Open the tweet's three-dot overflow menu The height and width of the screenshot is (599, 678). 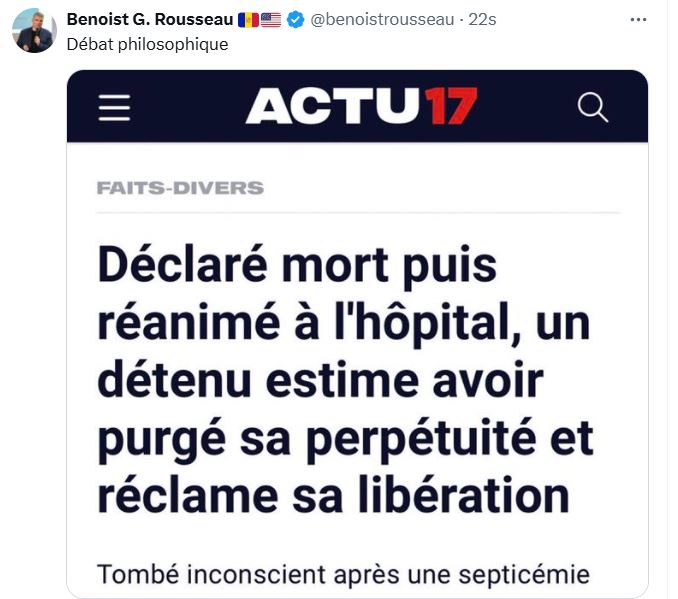(x=638, y=19)
